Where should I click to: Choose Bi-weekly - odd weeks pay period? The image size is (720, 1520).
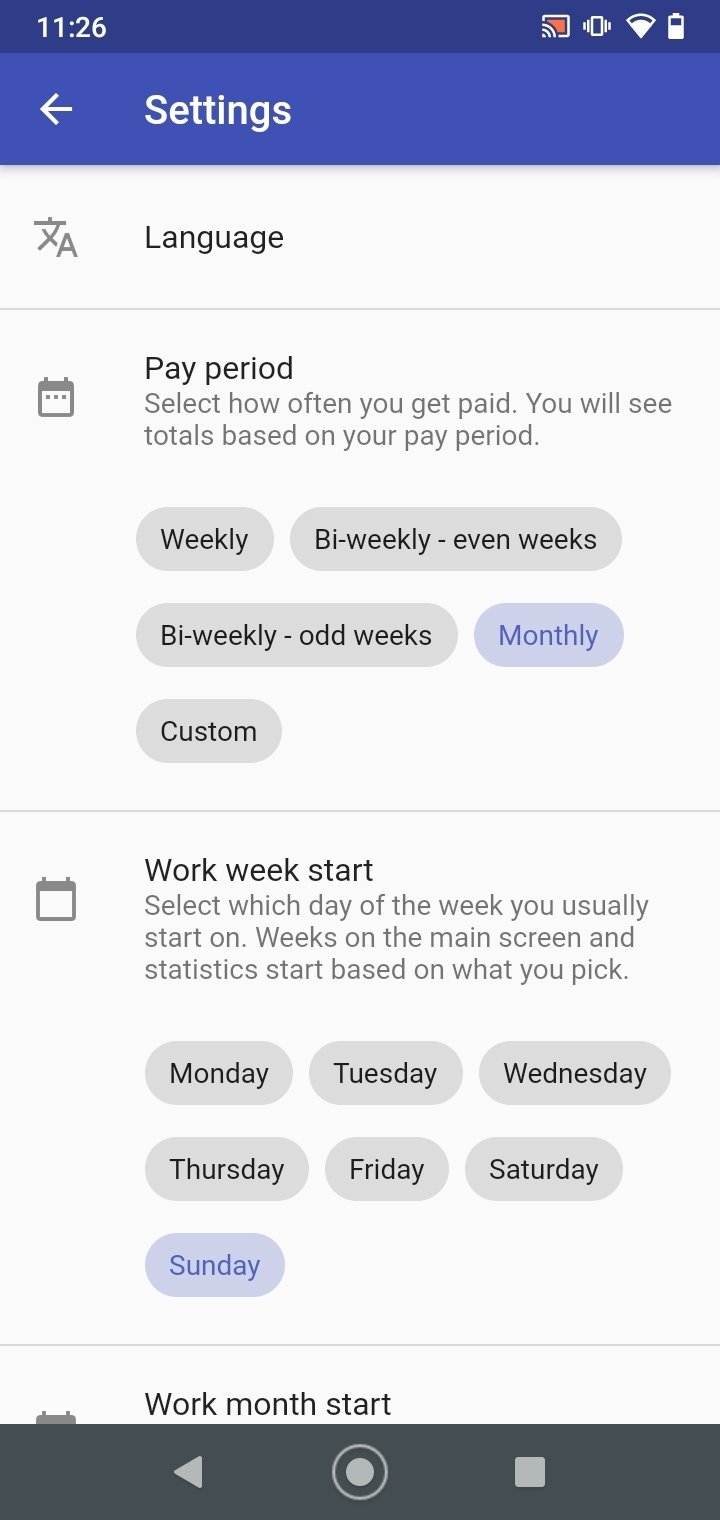[x=297, y=635]
